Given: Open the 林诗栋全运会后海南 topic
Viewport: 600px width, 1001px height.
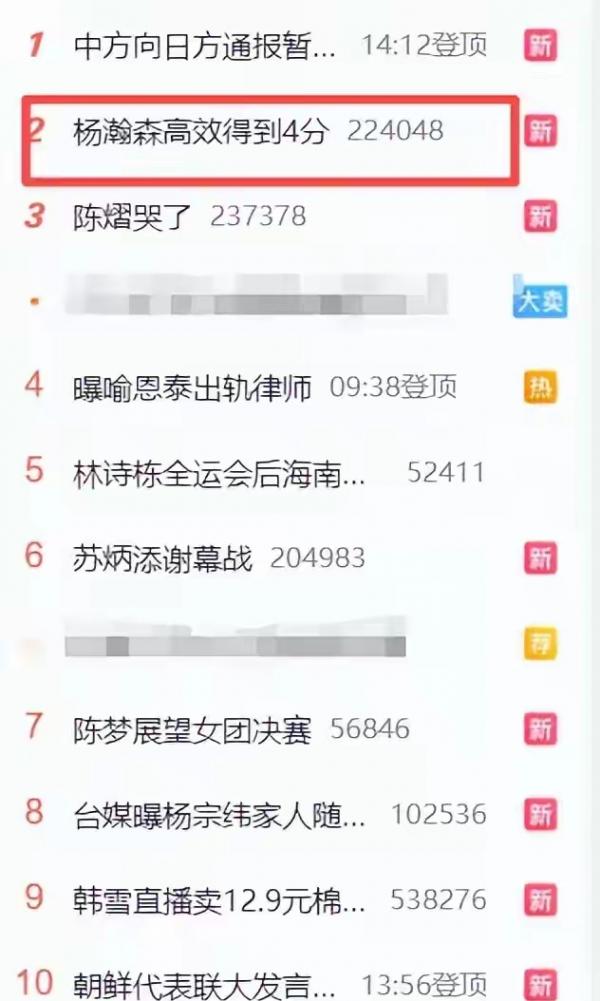Looking at the screenshot, I should pyautogui.click(x=220, y=472).
